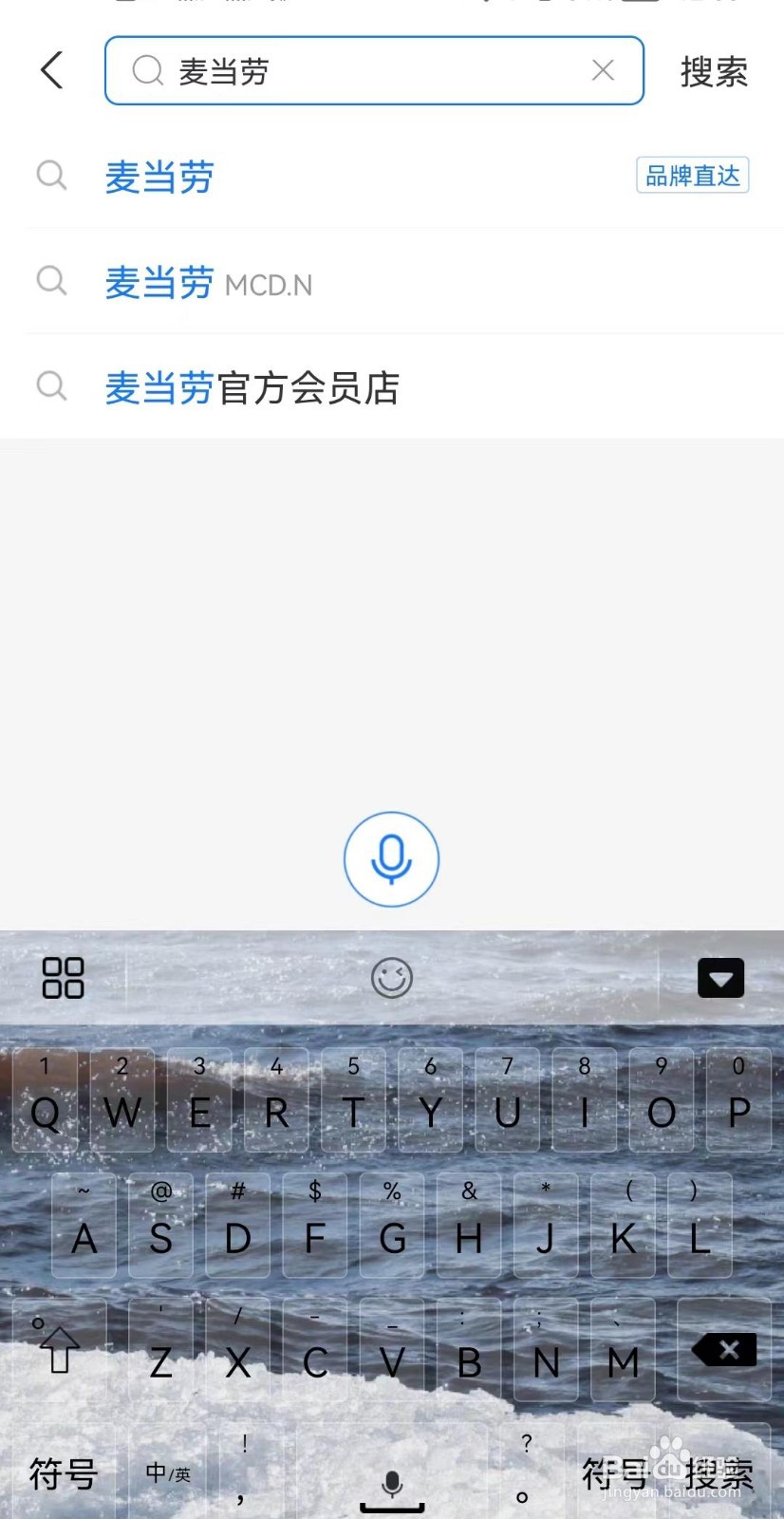Tap the Shift arrow key
Screen dimensions: 784x1519
(x=57, y=1350)
